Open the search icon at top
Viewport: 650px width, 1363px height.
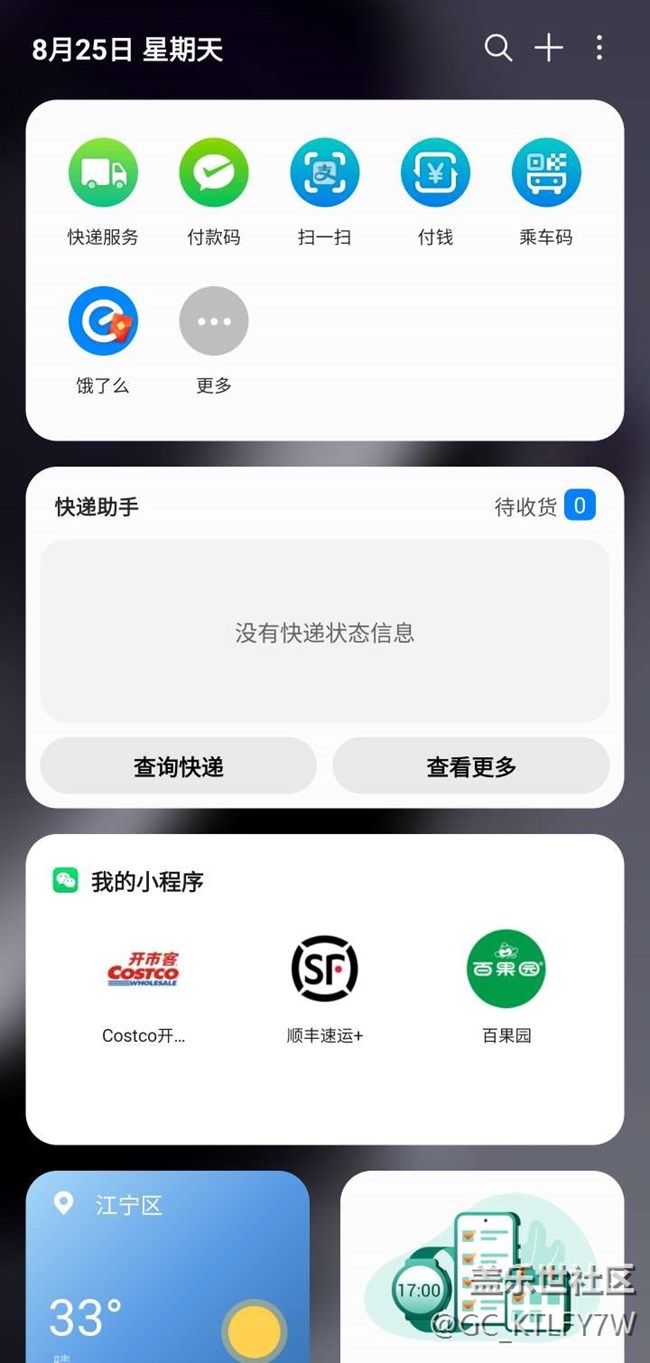click(x=498, y=48)
